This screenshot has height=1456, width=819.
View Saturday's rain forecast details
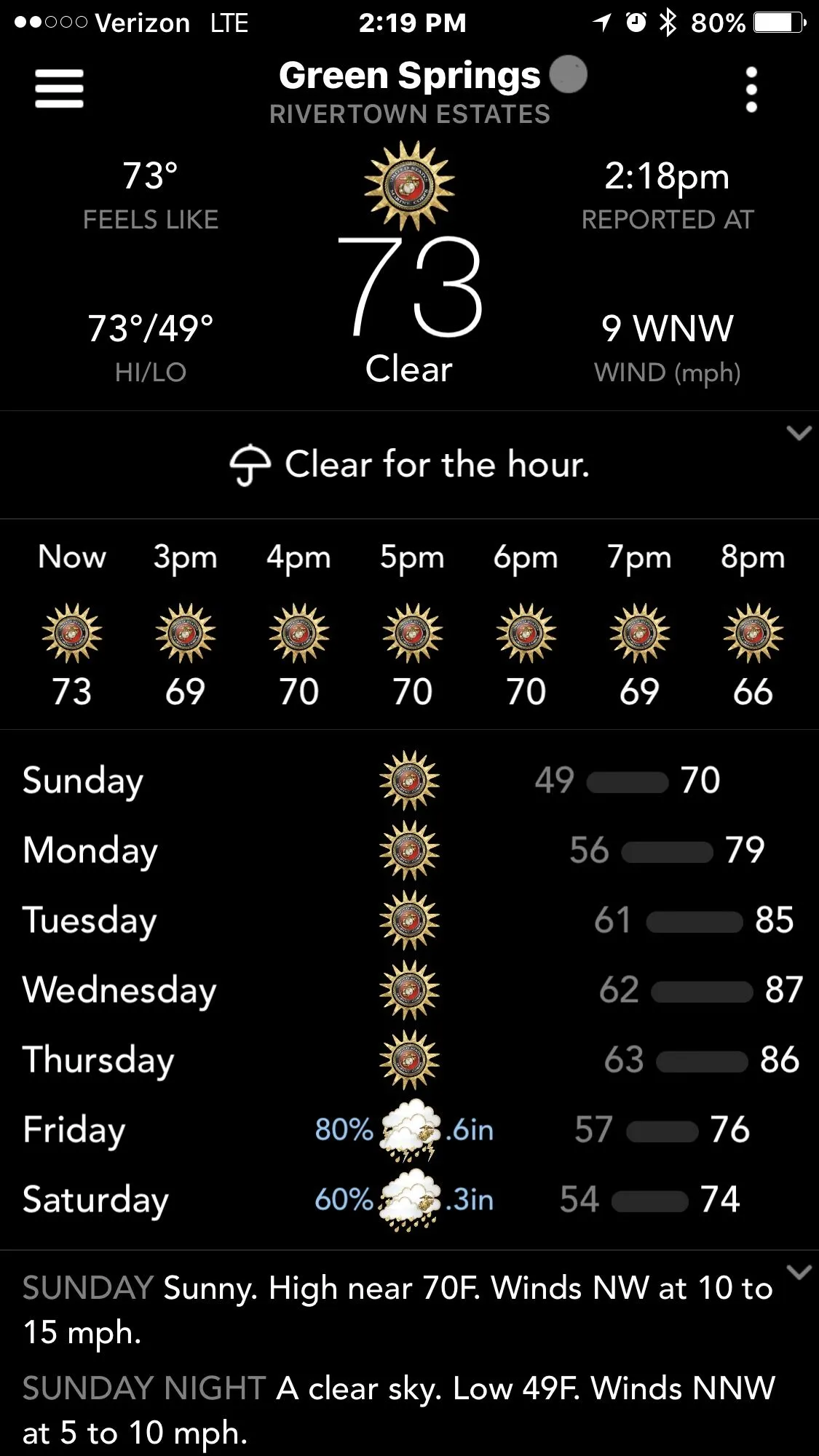pyautogui.click(x=409, y=1200)
